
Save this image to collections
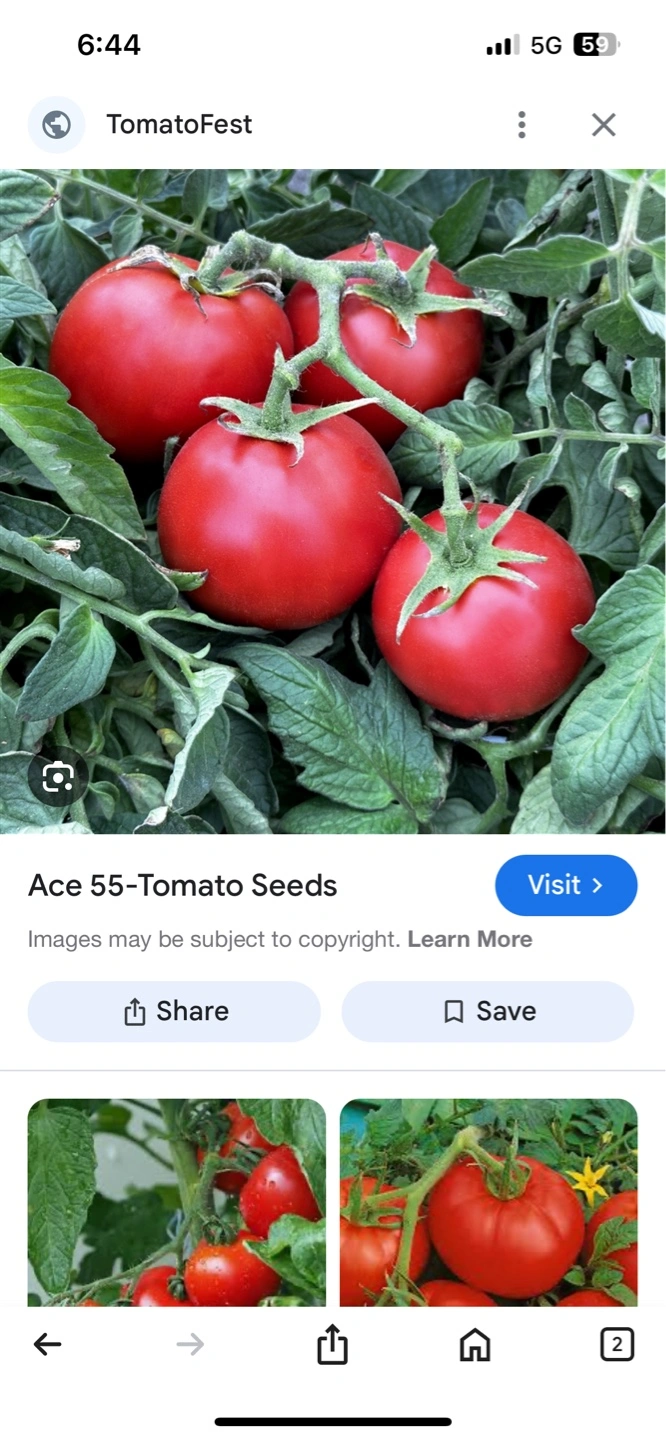[488, 1011]
